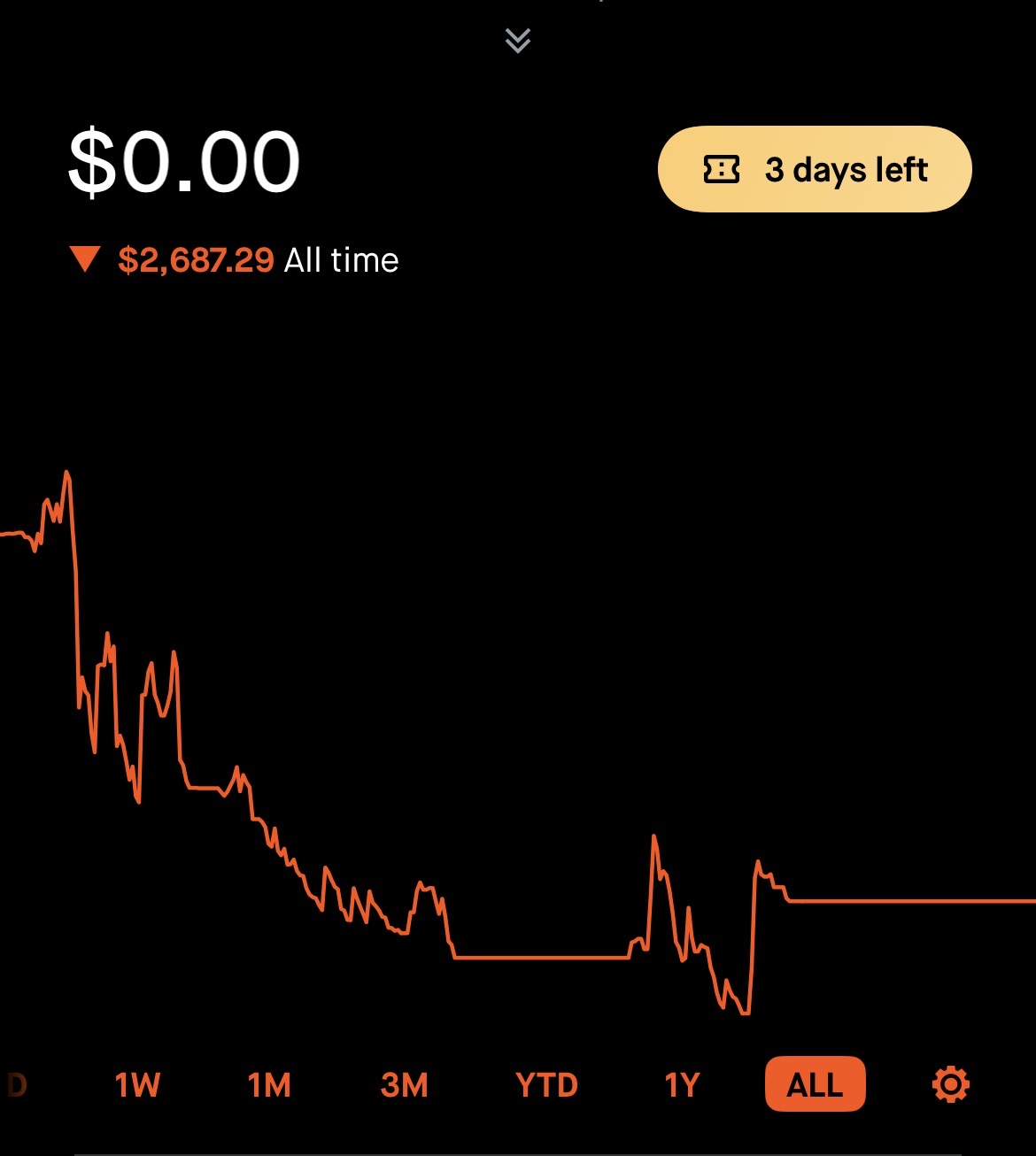The width and height of the screenshot is (1036, 1156).
Task: View the 1Y chart range
Action: click(682, 1084)
